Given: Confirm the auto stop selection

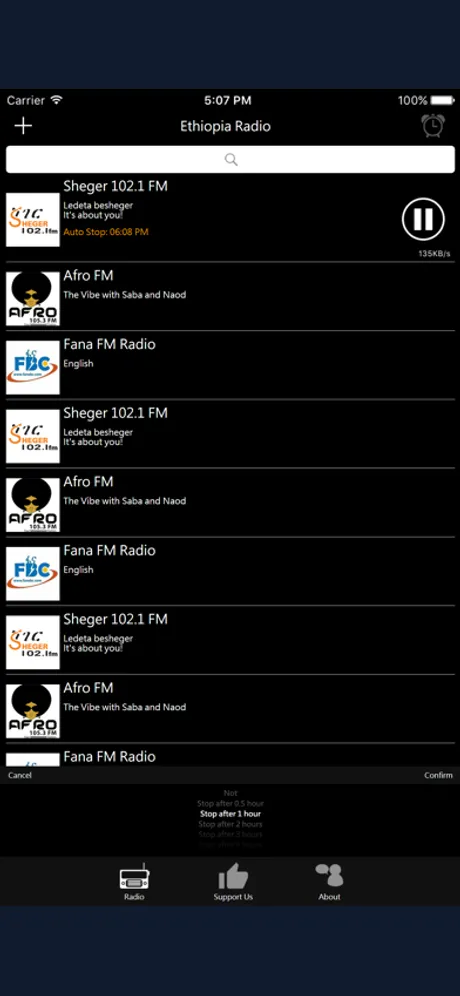Looking at the screenshot, I should [438, 775].
